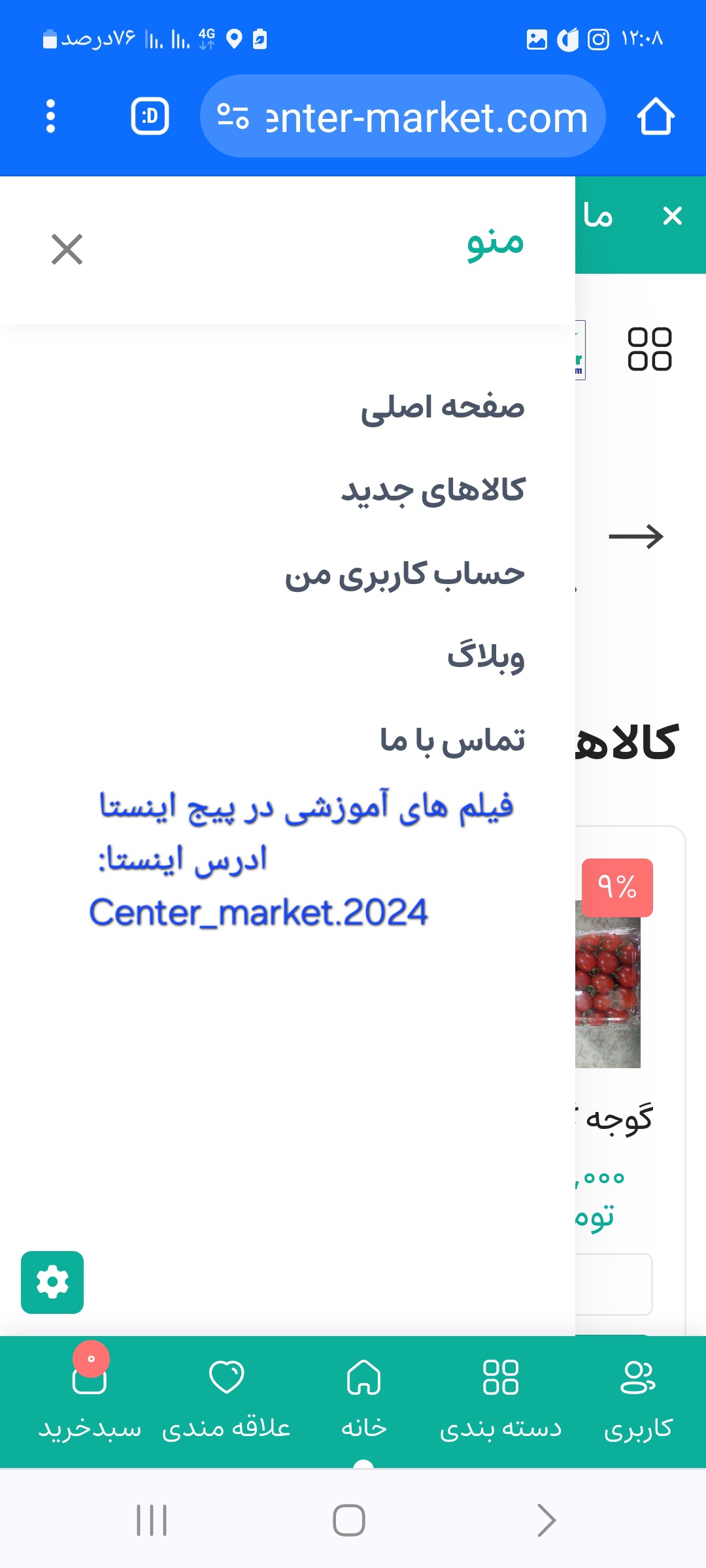This screenshot has width=706, height=1568.
Task: Select تماس با ما in menu
Action: (452, 740)
